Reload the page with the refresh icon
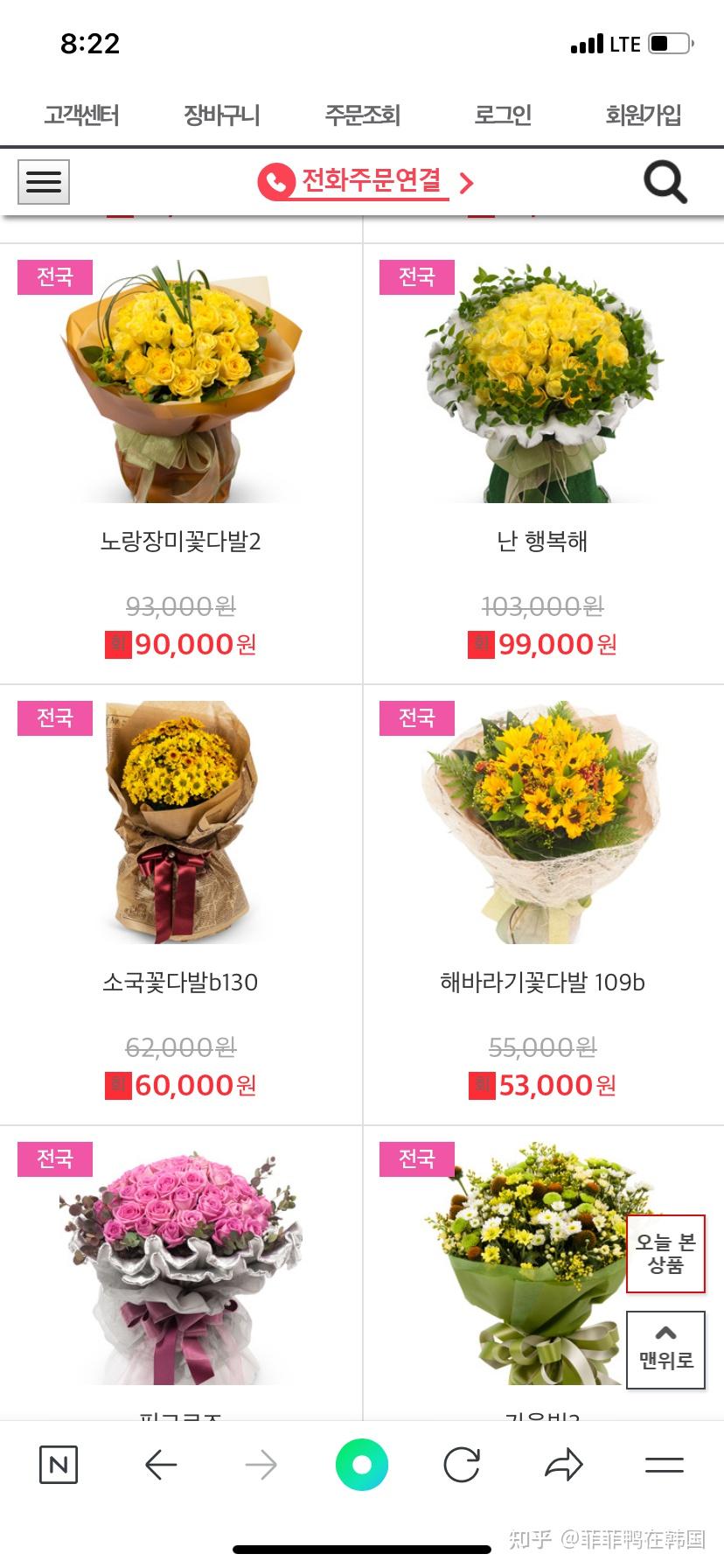The image size is (724, 1568). (x=462, y=1465)
